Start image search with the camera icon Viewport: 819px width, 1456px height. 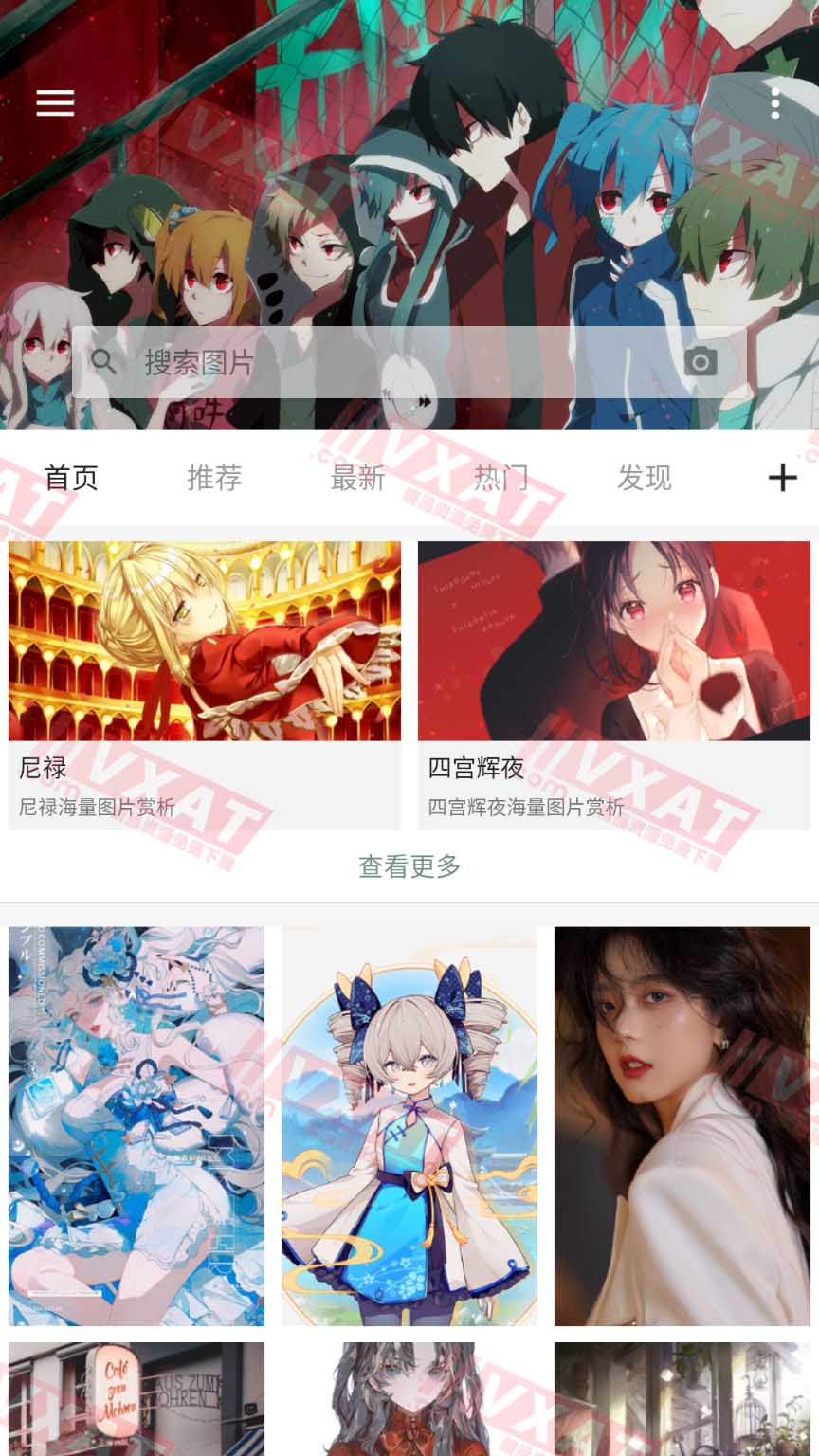(x=701, y=362)
